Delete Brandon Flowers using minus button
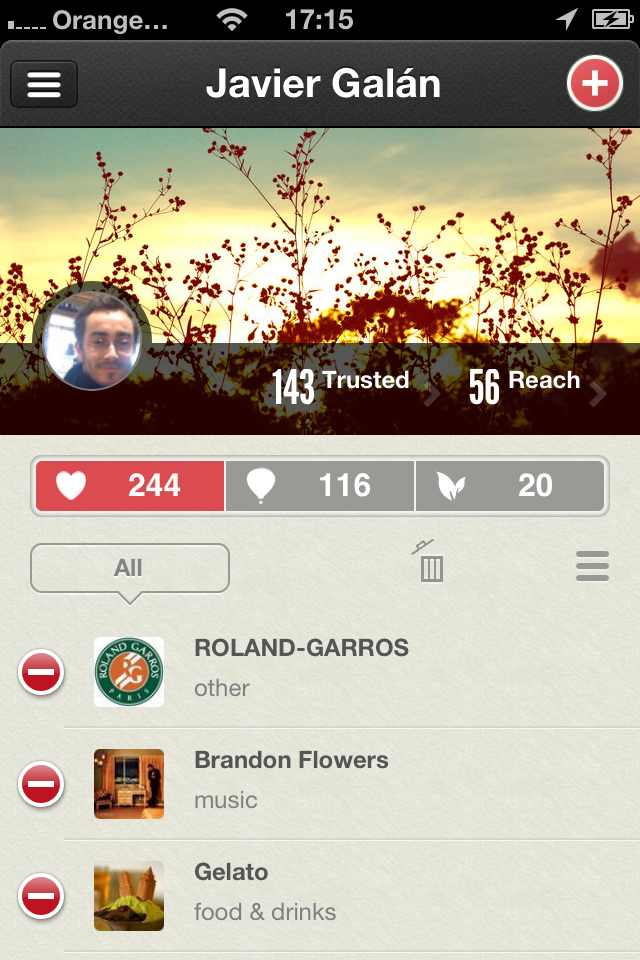640x960 pixels. point(41,785)
